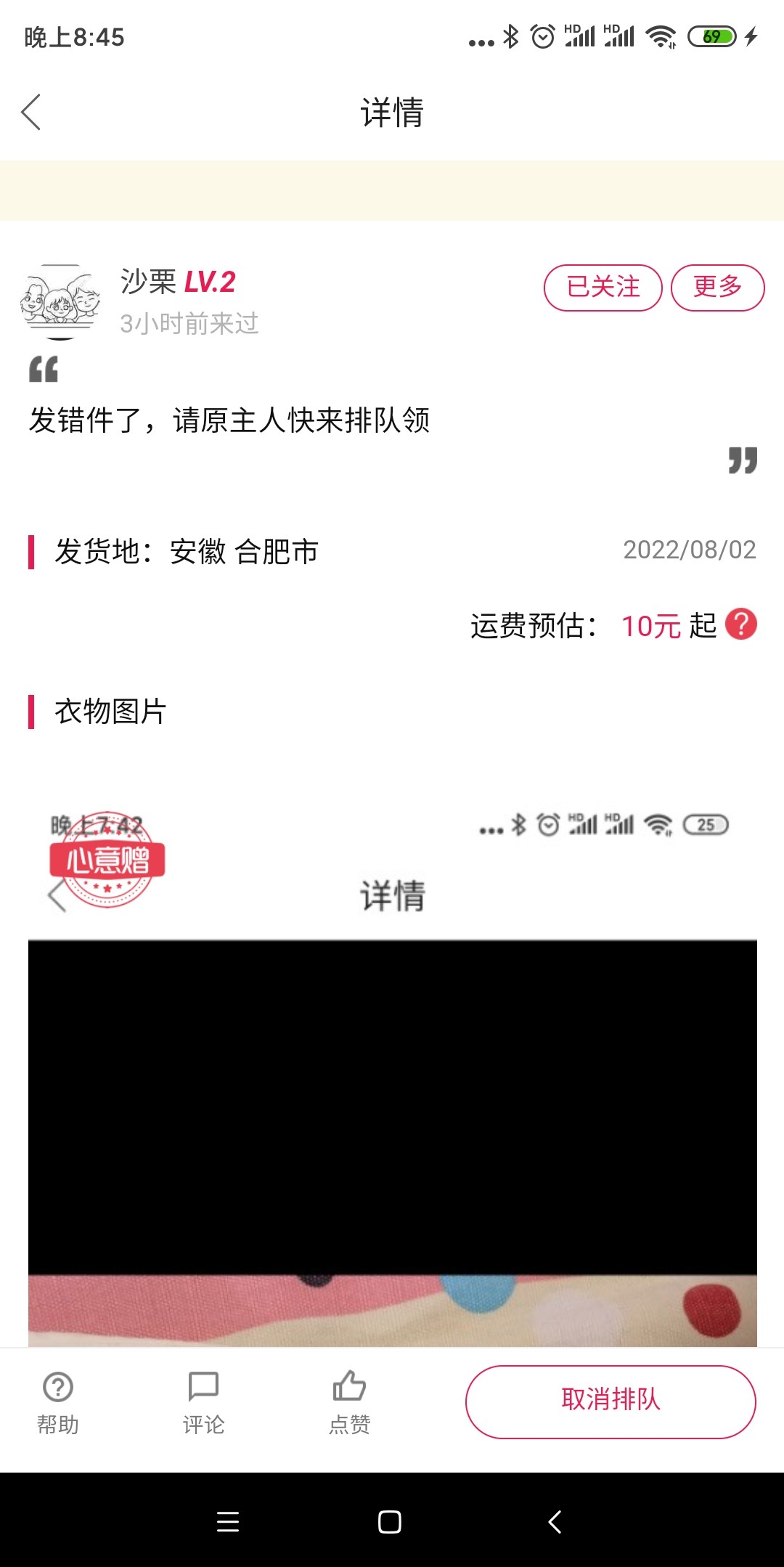The height and width of the screenshot is (1567, 784).
Task: Go to the system home screen
Action: pos(390,1521)
